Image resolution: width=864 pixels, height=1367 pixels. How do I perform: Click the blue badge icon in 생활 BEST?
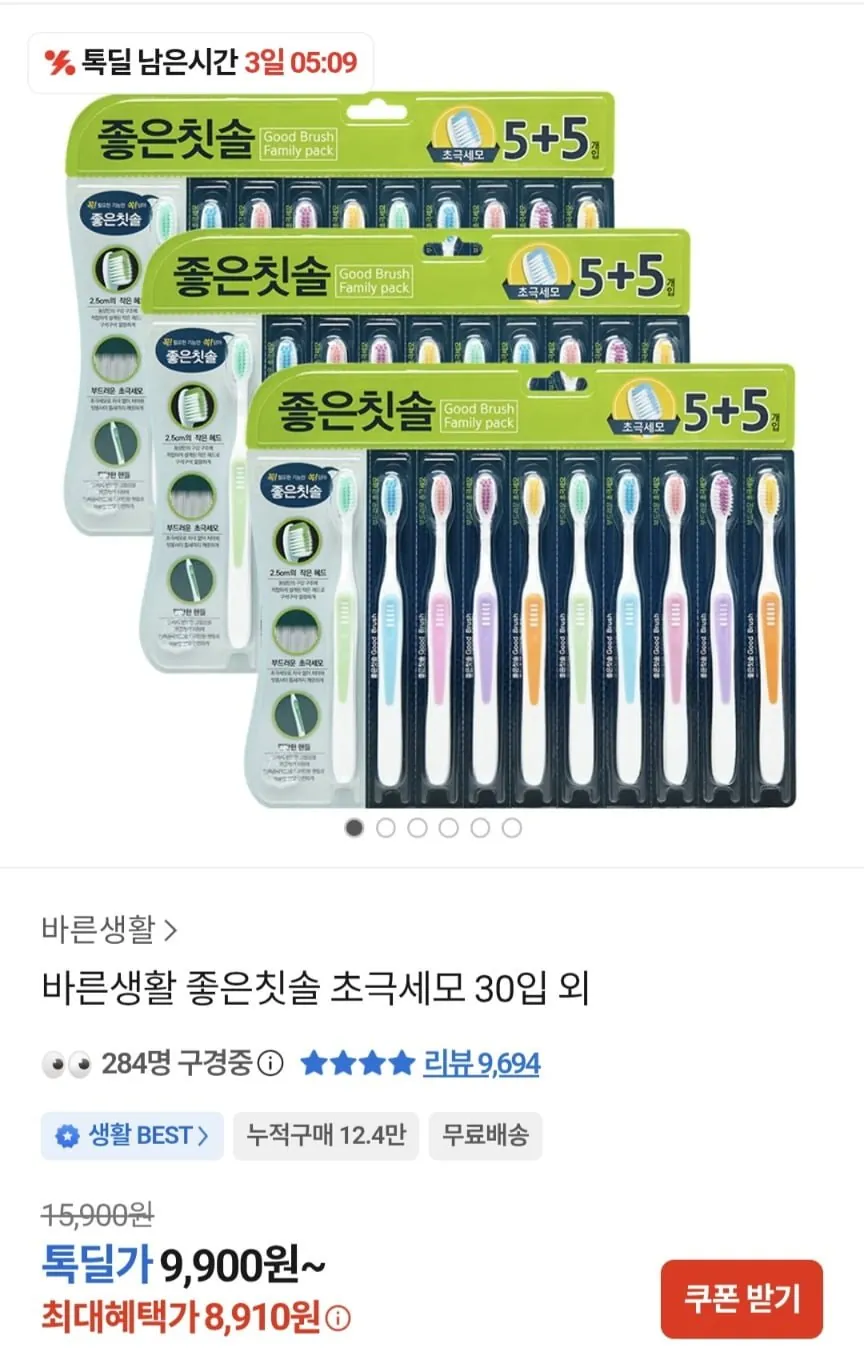pos(65,1135)
